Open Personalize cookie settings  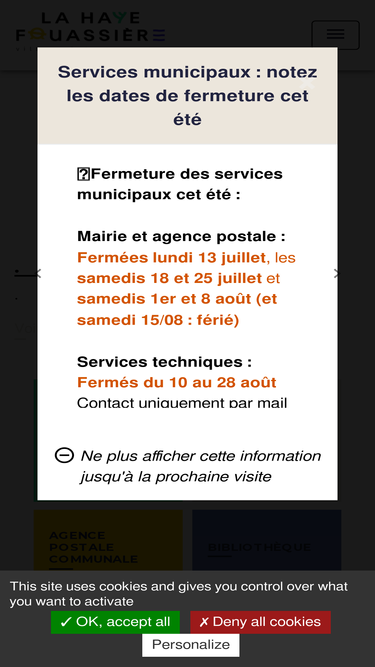pos(190,645)
